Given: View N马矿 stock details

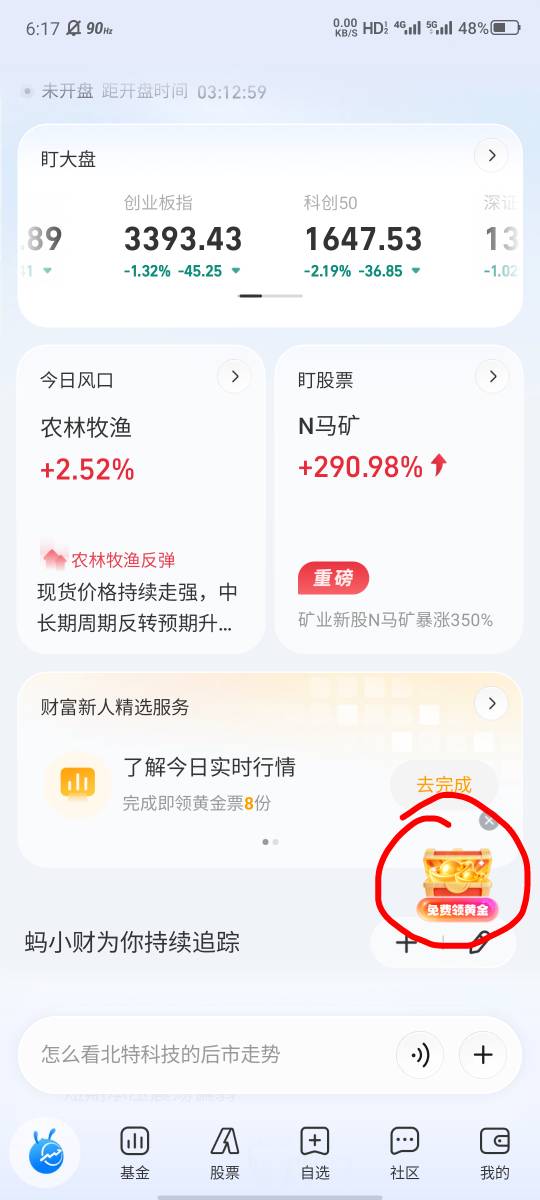Looking at the screenshot, I should [398, 499].
